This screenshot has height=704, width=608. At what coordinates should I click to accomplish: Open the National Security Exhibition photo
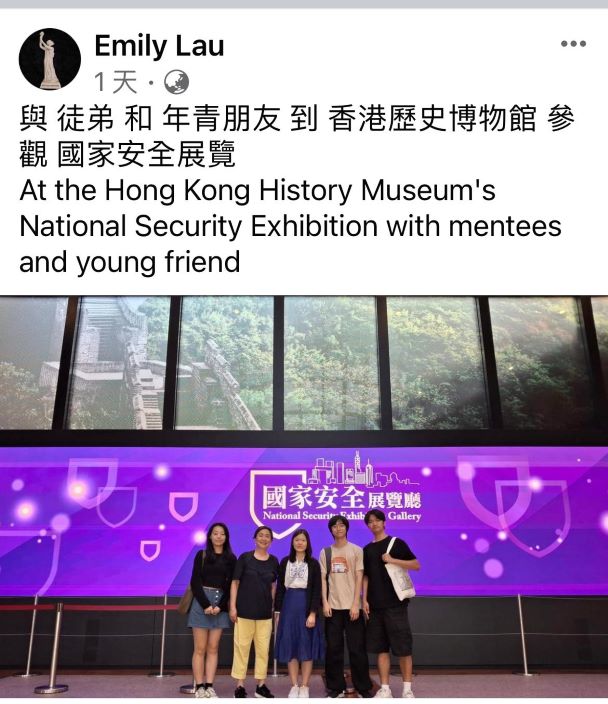coord(304,497)
